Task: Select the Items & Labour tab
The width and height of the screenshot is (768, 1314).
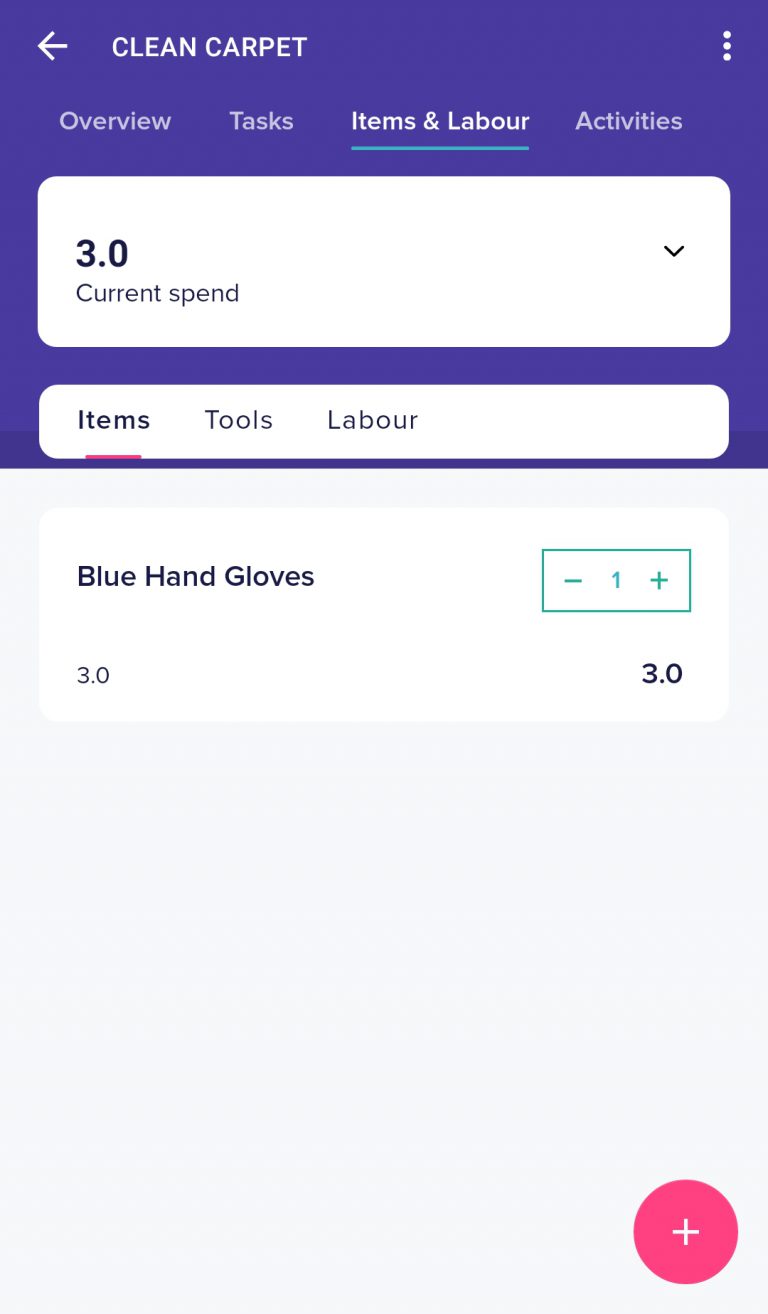Action: point(440,121)
